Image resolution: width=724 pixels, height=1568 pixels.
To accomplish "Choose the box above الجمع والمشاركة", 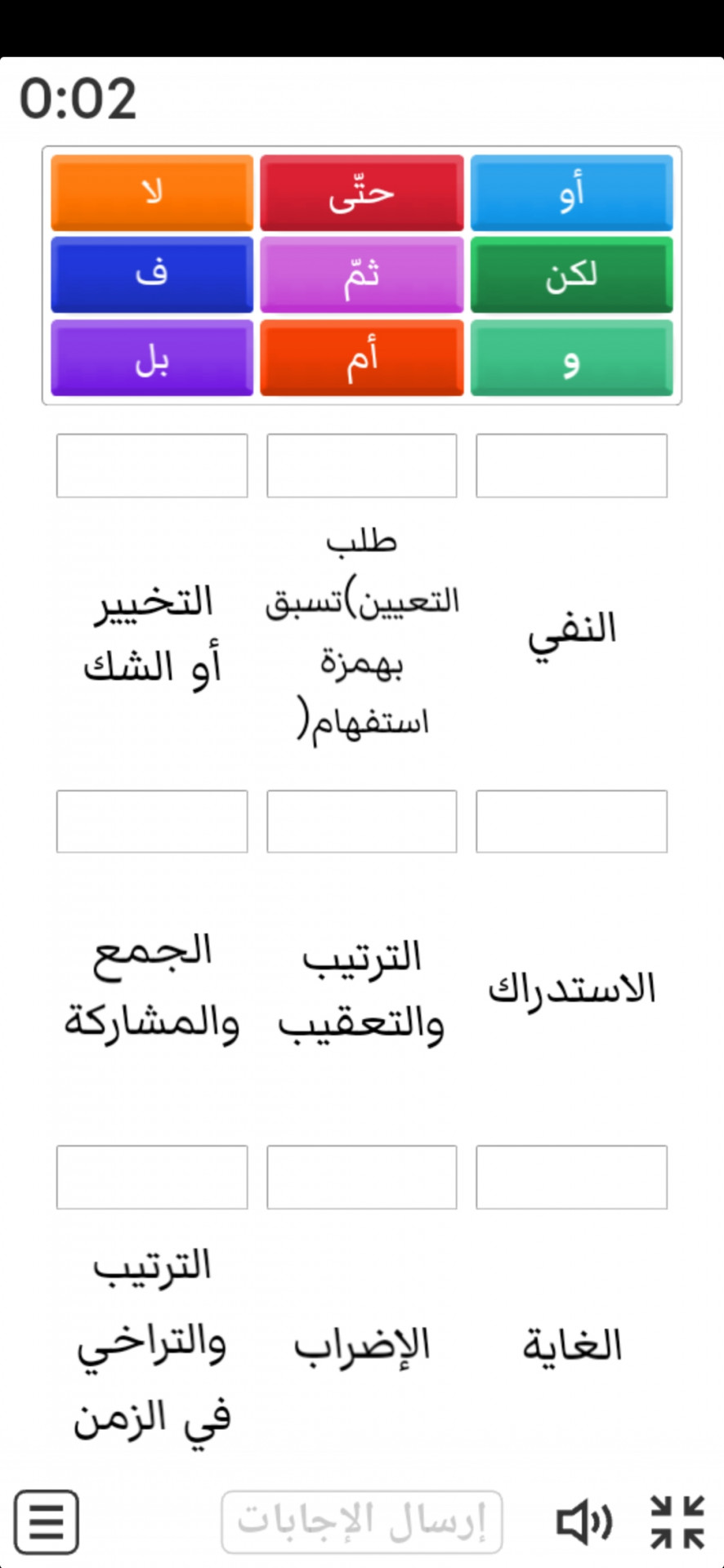I will [152, 822].
